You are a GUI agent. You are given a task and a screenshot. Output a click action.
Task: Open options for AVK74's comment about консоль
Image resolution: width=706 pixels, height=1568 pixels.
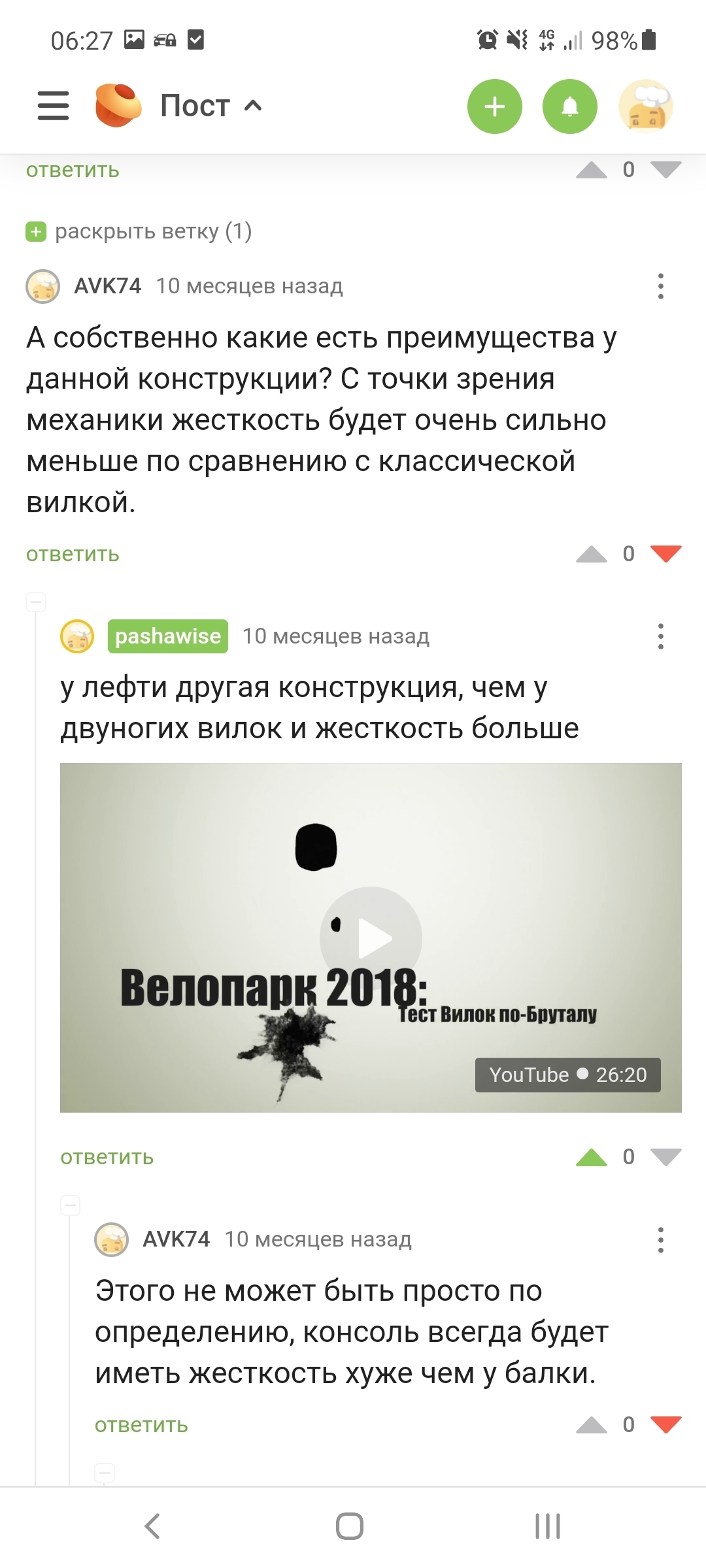661,1239
